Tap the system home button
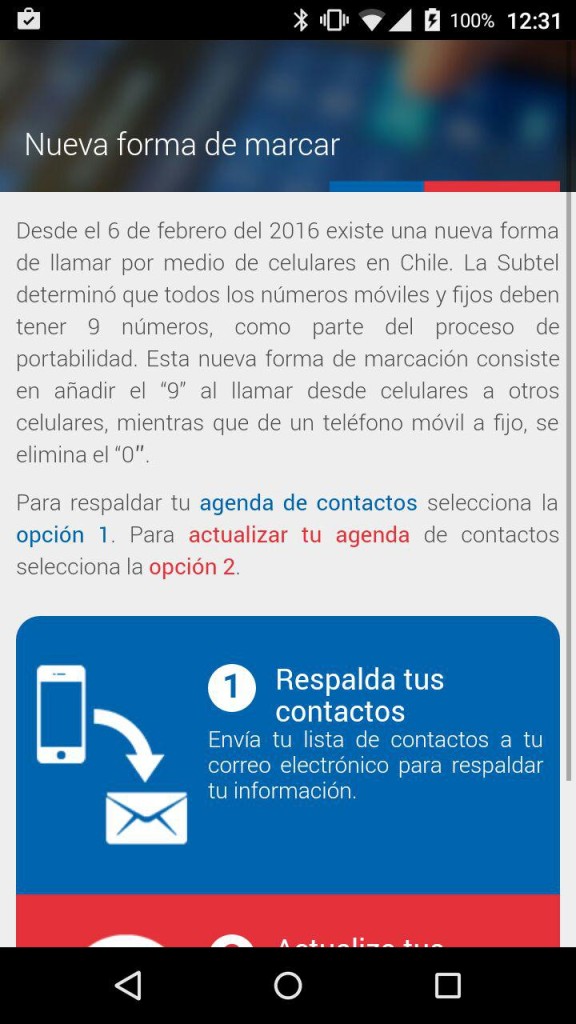This screenshot has height=1024, width=576. tap(288, 985)
